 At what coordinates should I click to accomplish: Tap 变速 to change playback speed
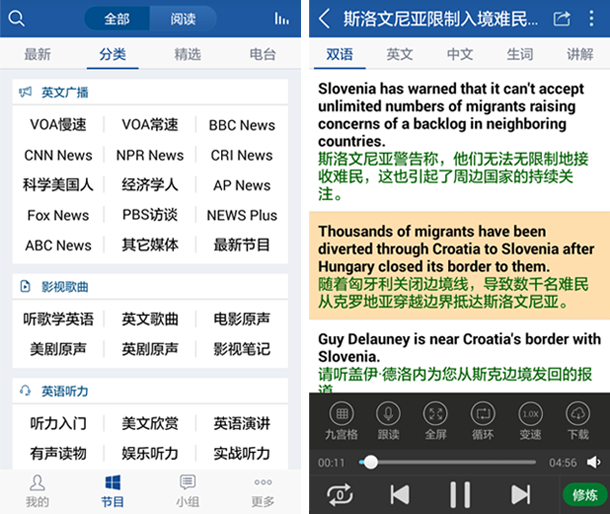pos(531,421)
